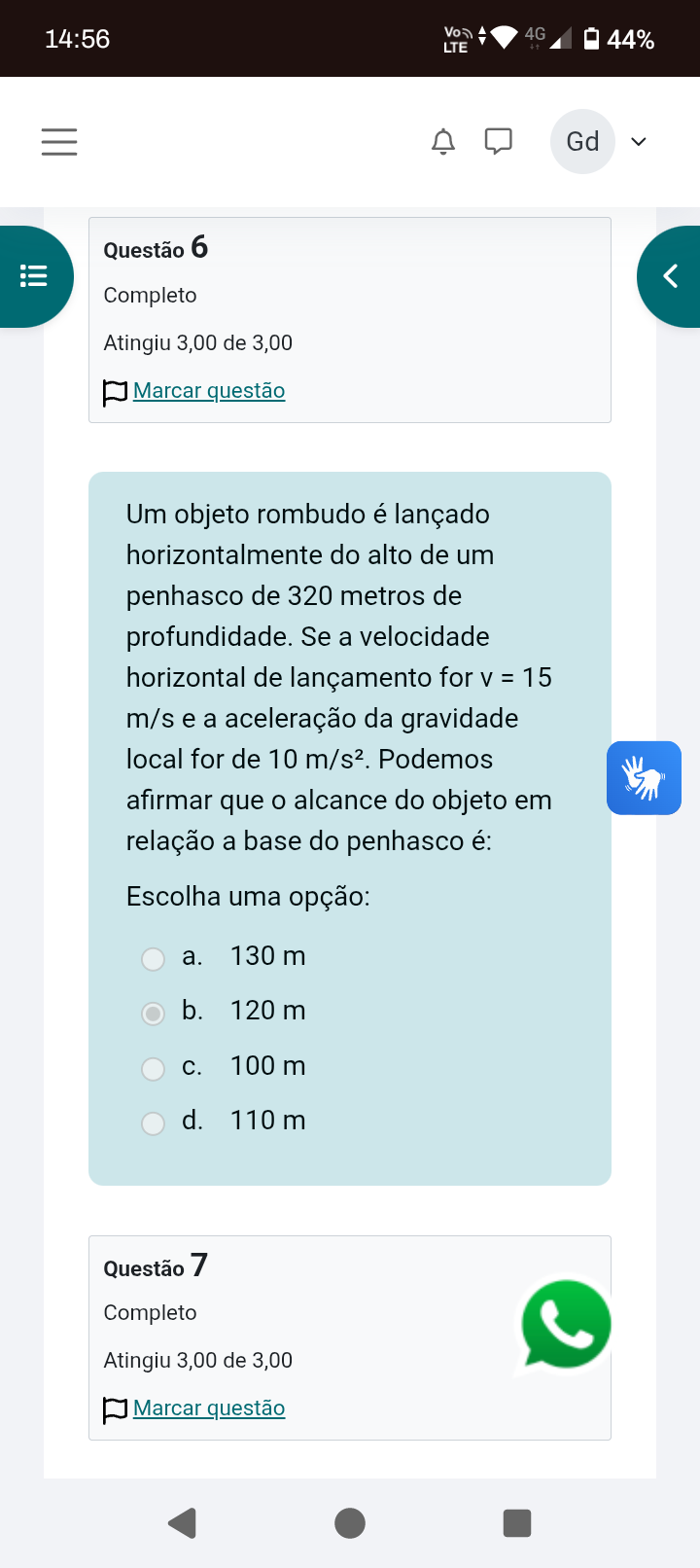Choose option c. 100 m
Viewport: 700px width, 1568px height.
(x=154, y=1069)
